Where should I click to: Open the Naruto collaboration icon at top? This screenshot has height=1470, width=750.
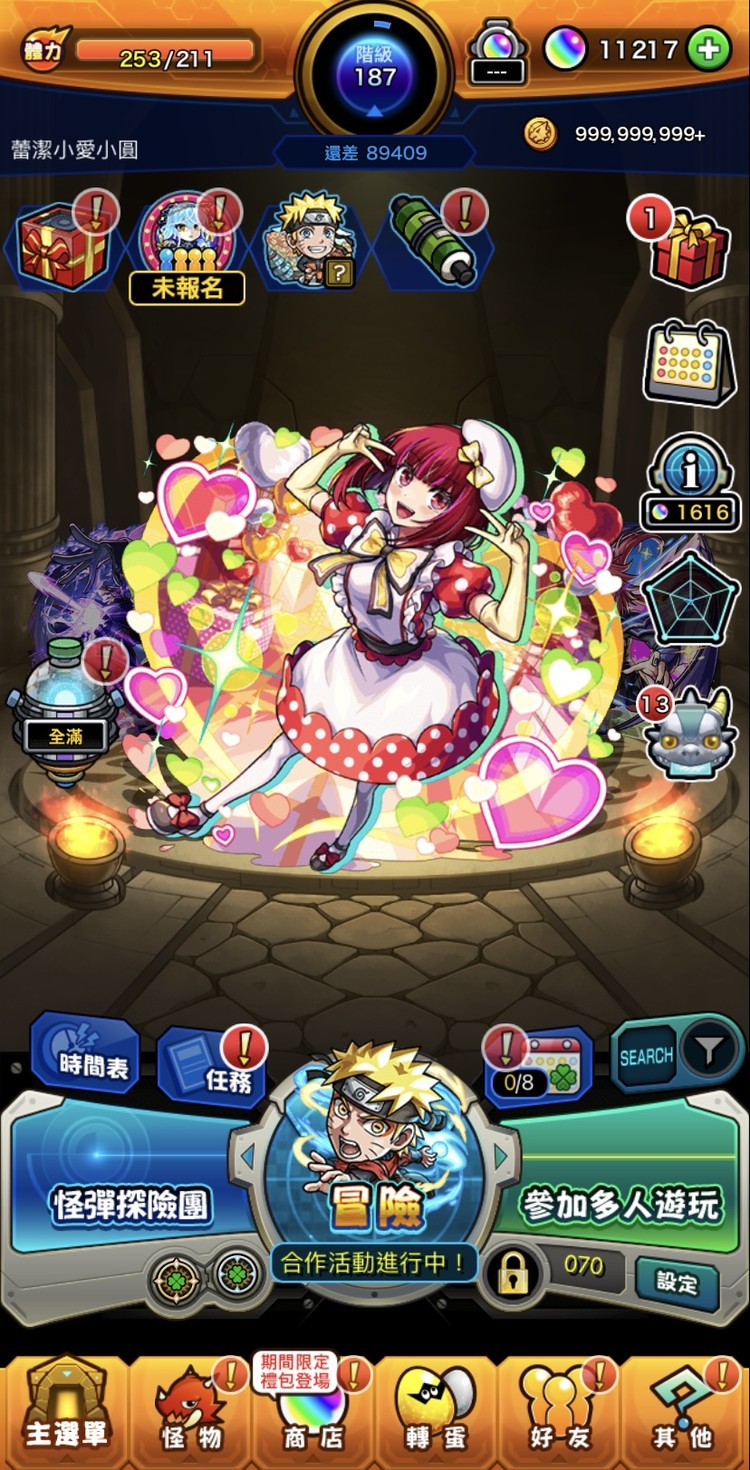pos(312,243)
